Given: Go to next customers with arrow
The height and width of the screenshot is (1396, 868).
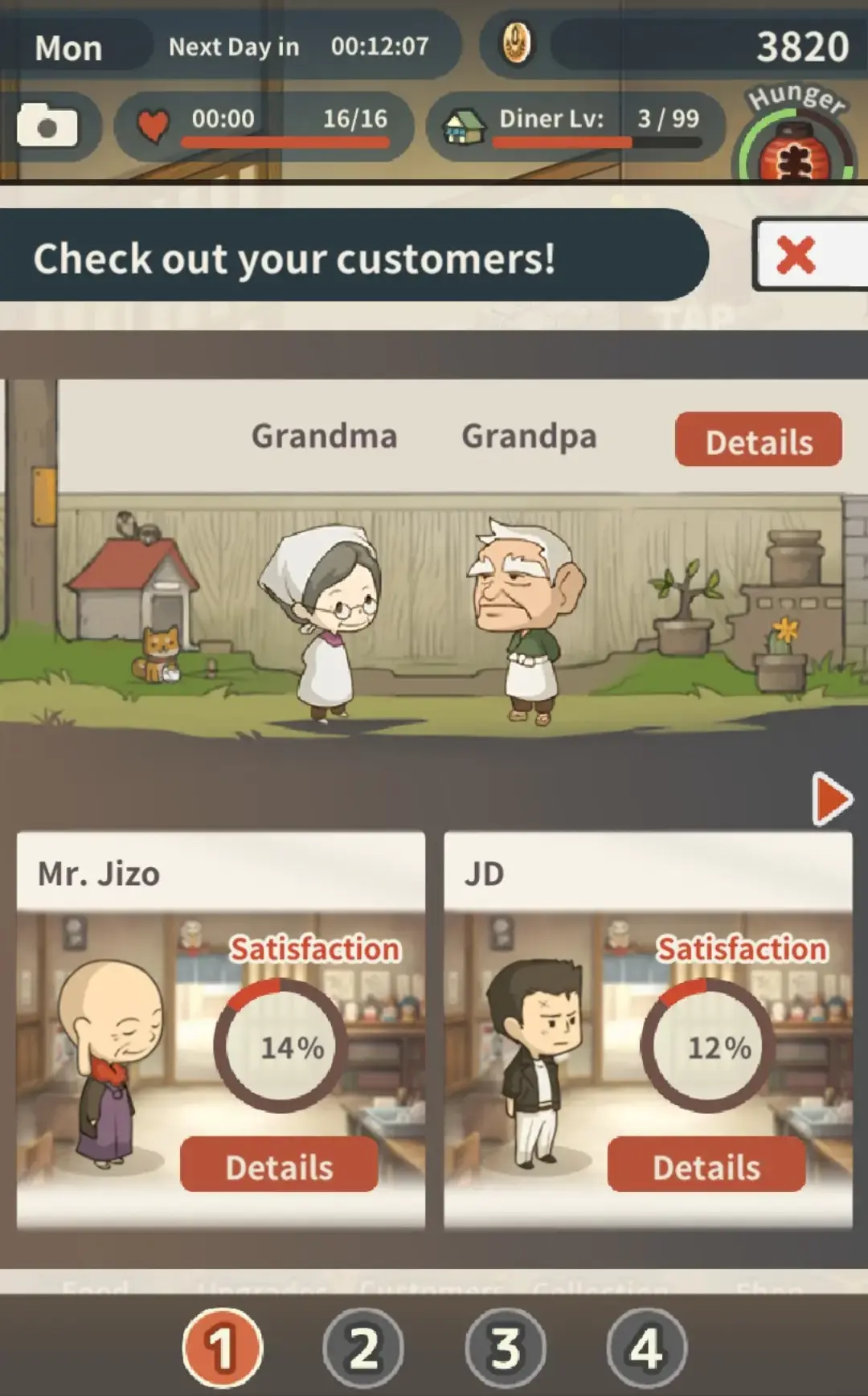Looking at the screenshot, I should click(x=831, y=799).
